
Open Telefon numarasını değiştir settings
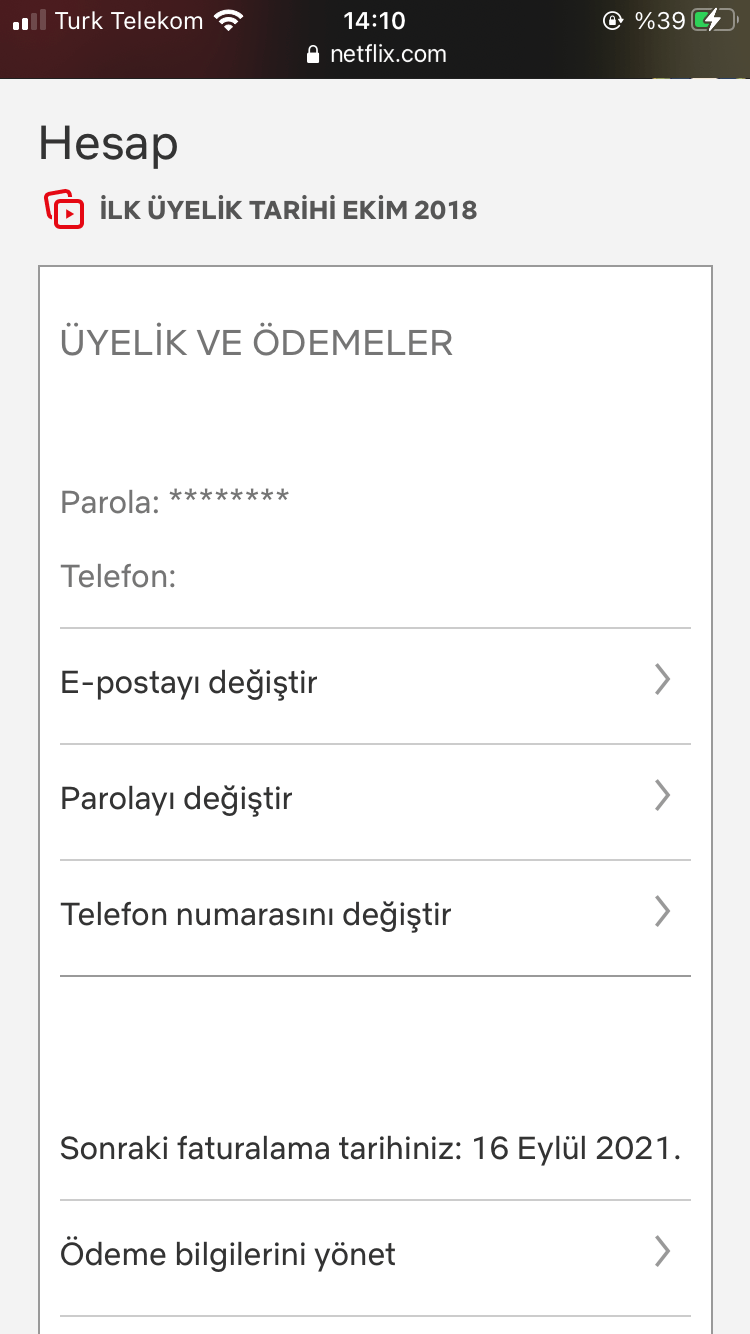tap(256, 913)
